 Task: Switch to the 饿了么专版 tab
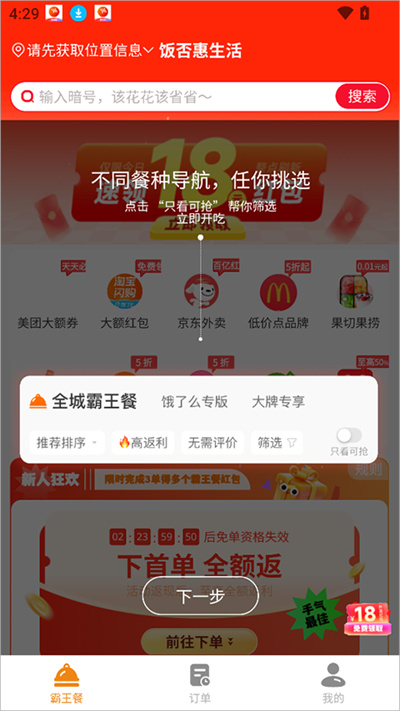195,401
